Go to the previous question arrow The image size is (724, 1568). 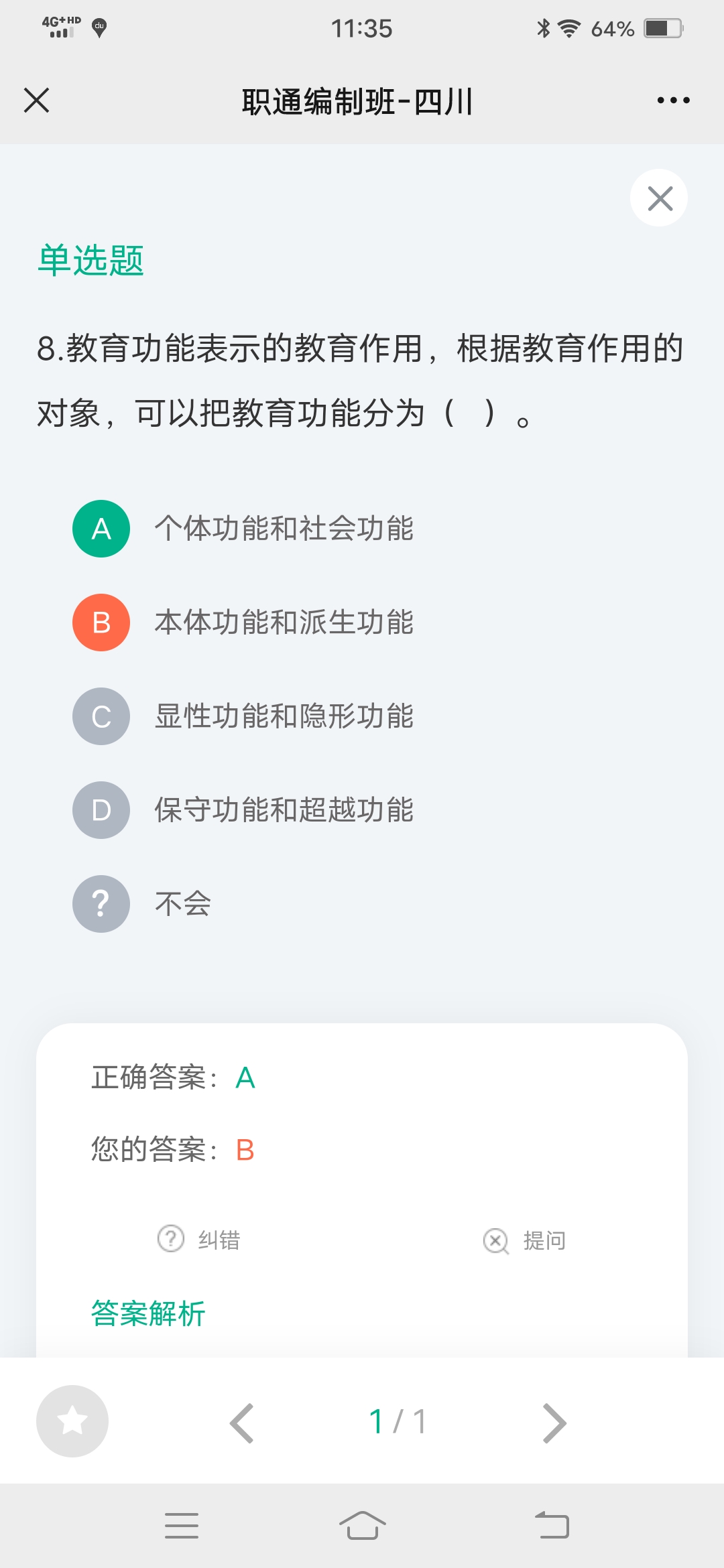(x=241, y=1423)
